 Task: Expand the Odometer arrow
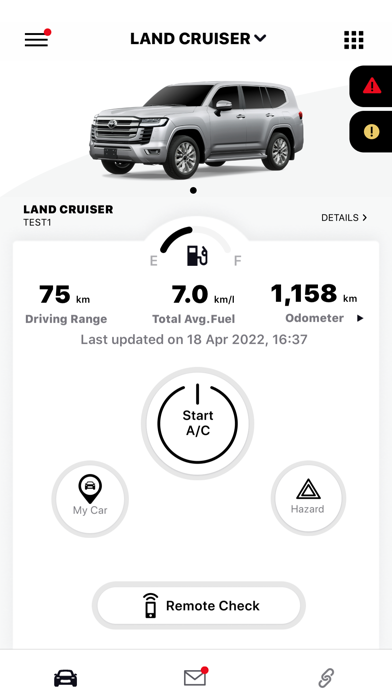pos(360,318)
